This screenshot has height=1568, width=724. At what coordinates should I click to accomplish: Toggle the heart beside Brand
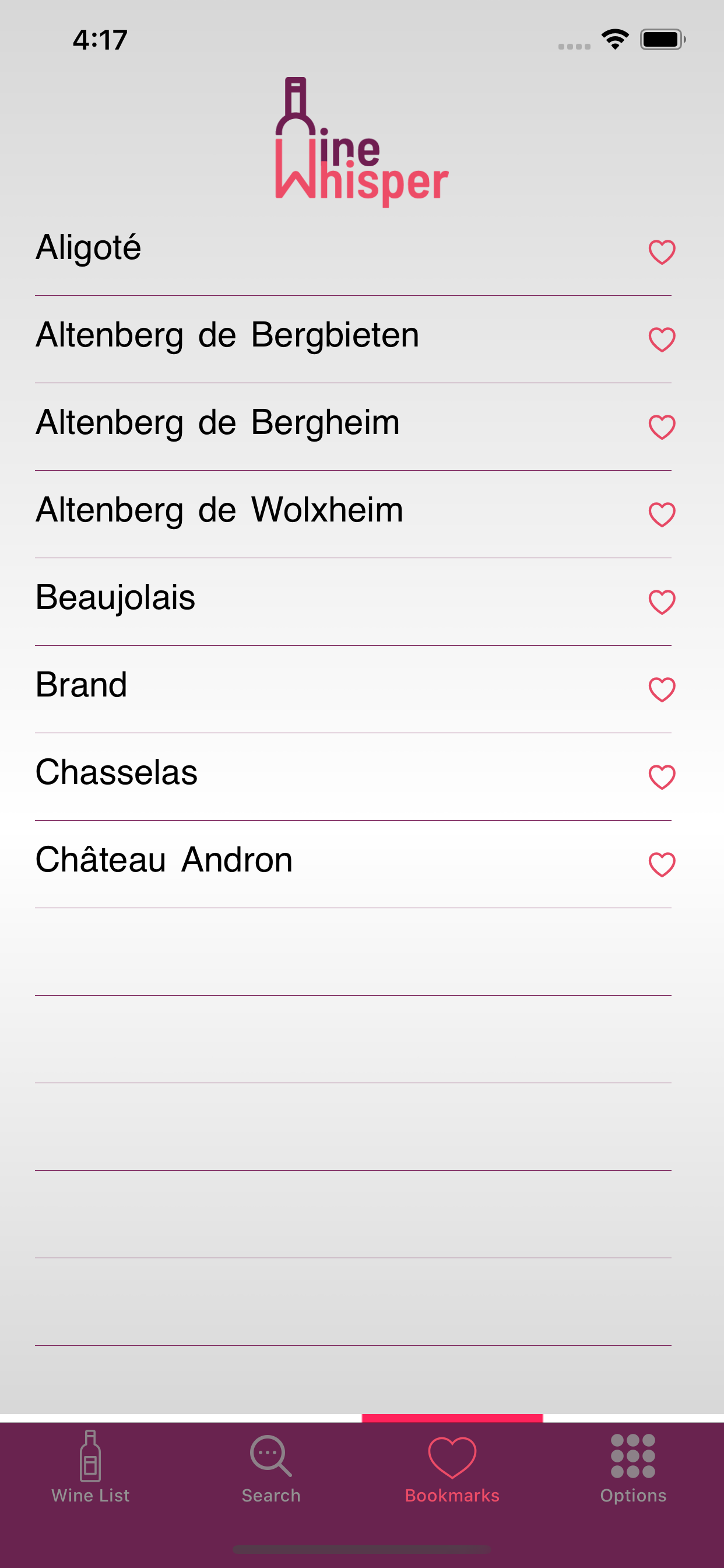pos(661,689)
